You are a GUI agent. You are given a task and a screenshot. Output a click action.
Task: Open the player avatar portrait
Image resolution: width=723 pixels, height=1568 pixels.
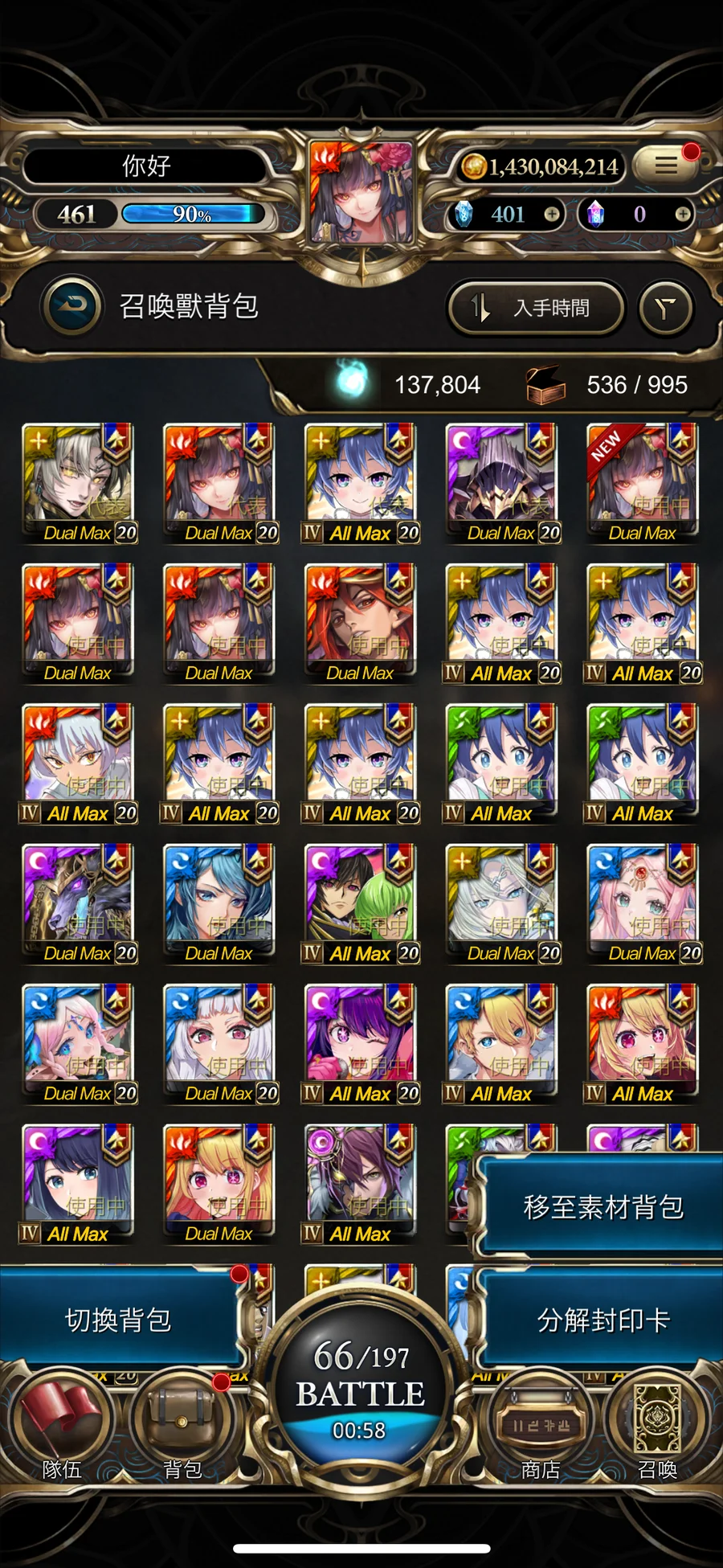[x=361, y=193]
